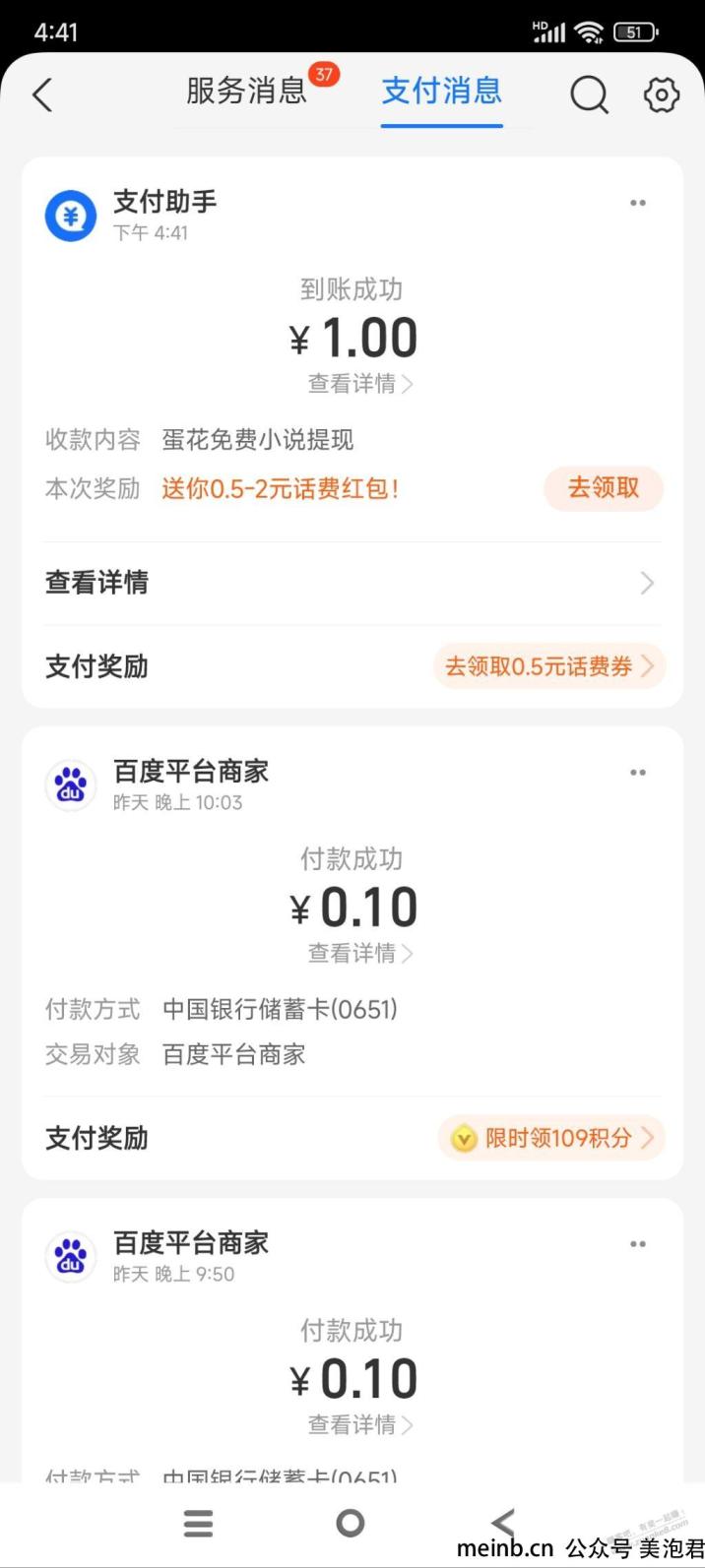
Task: Tap the 去领取 button for 话费红包
Action: [x=604, y=488]
